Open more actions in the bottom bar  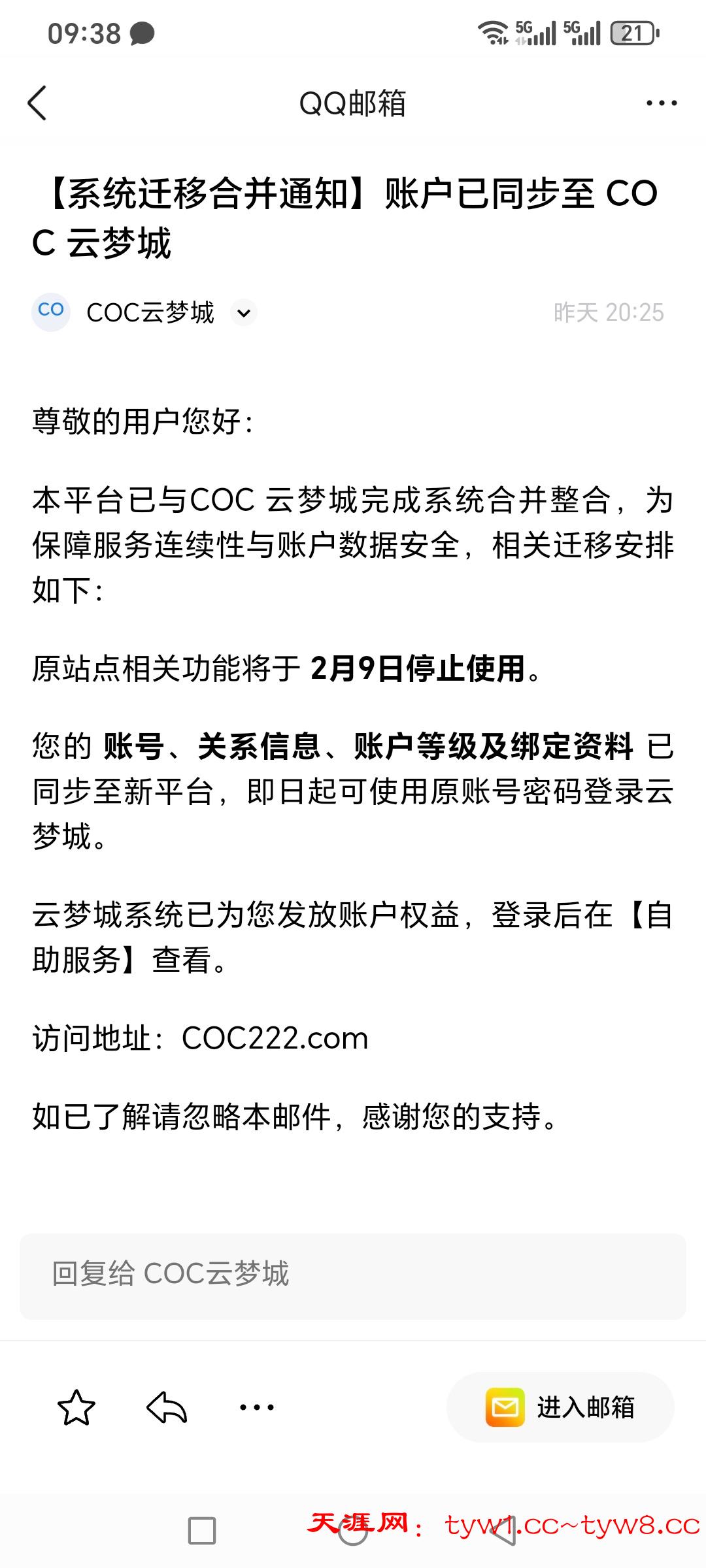257,1407
